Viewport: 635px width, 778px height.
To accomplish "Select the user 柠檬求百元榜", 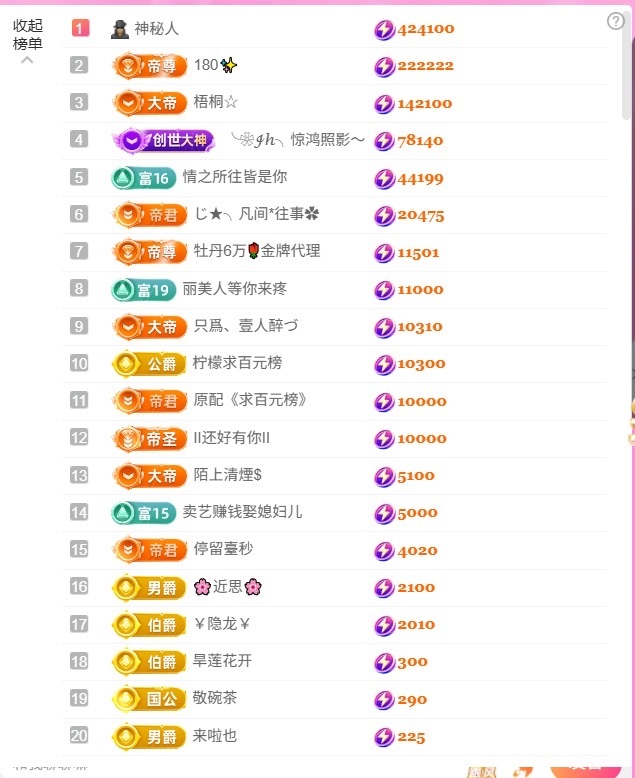I will (237, 363).
